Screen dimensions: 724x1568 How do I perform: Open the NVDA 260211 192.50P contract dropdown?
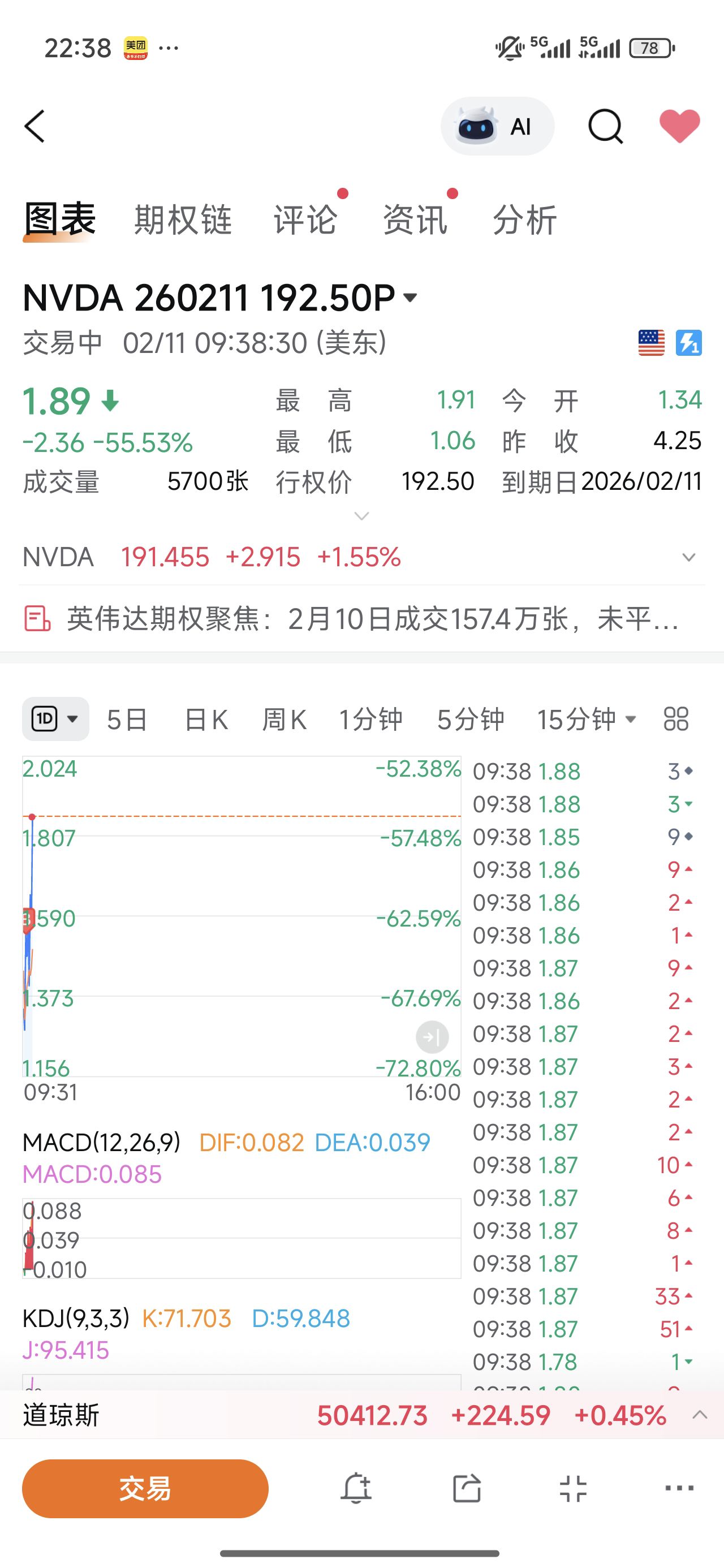point(411,298)
